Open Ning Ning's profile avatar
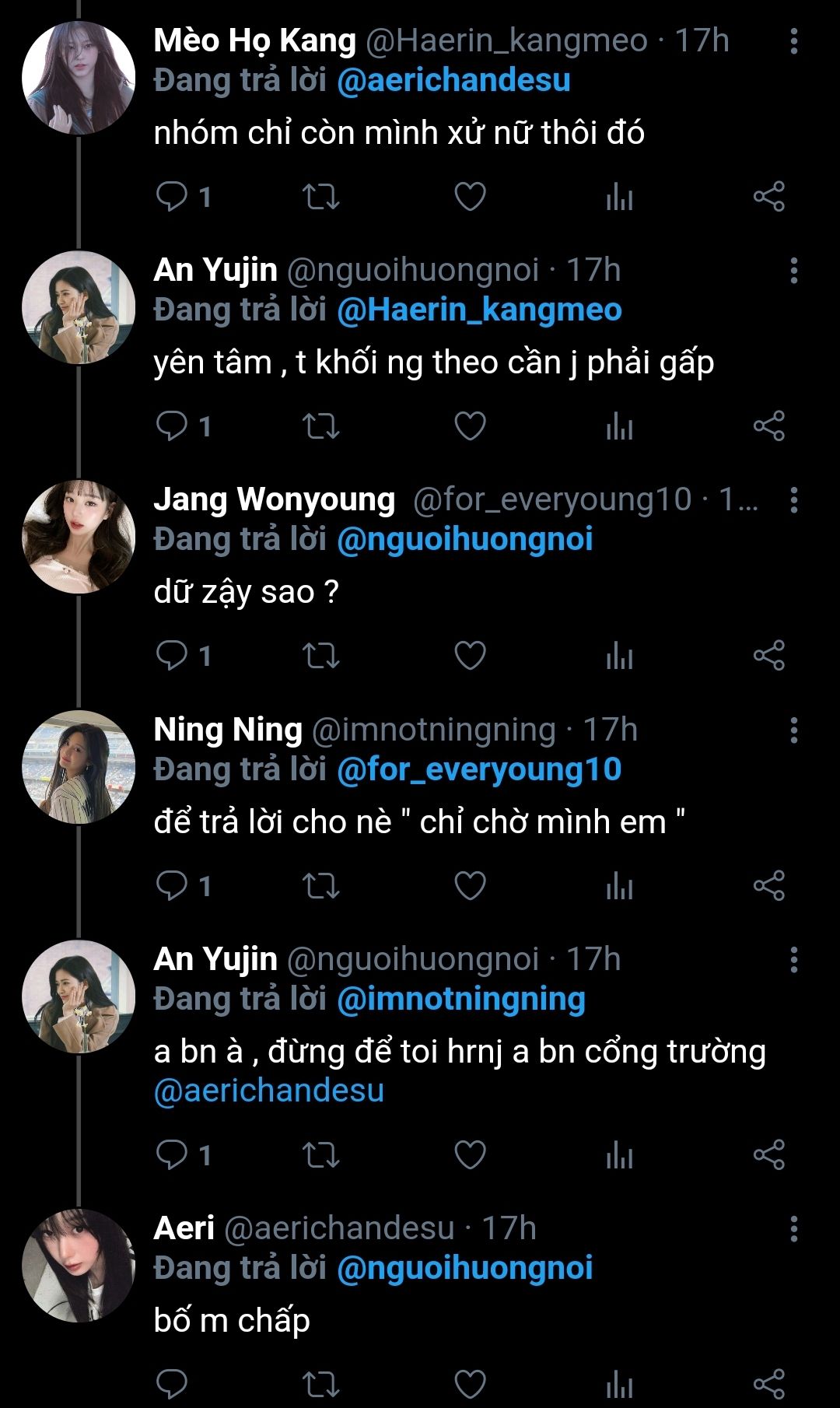The image size is (840, 1408). (x=78, y=766)
